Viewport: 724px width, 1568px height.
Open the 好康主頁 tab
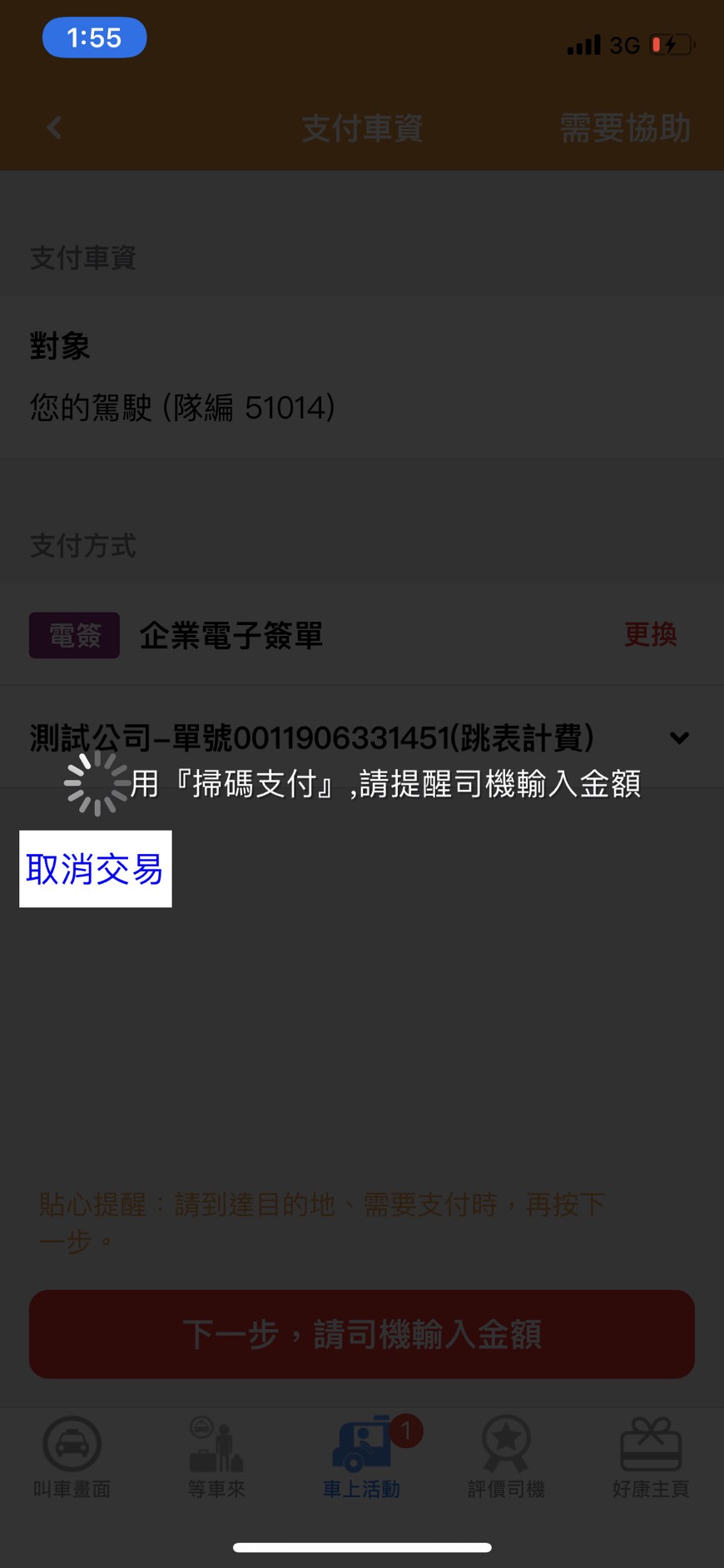pyautogui.click(x=651, y=1457)
